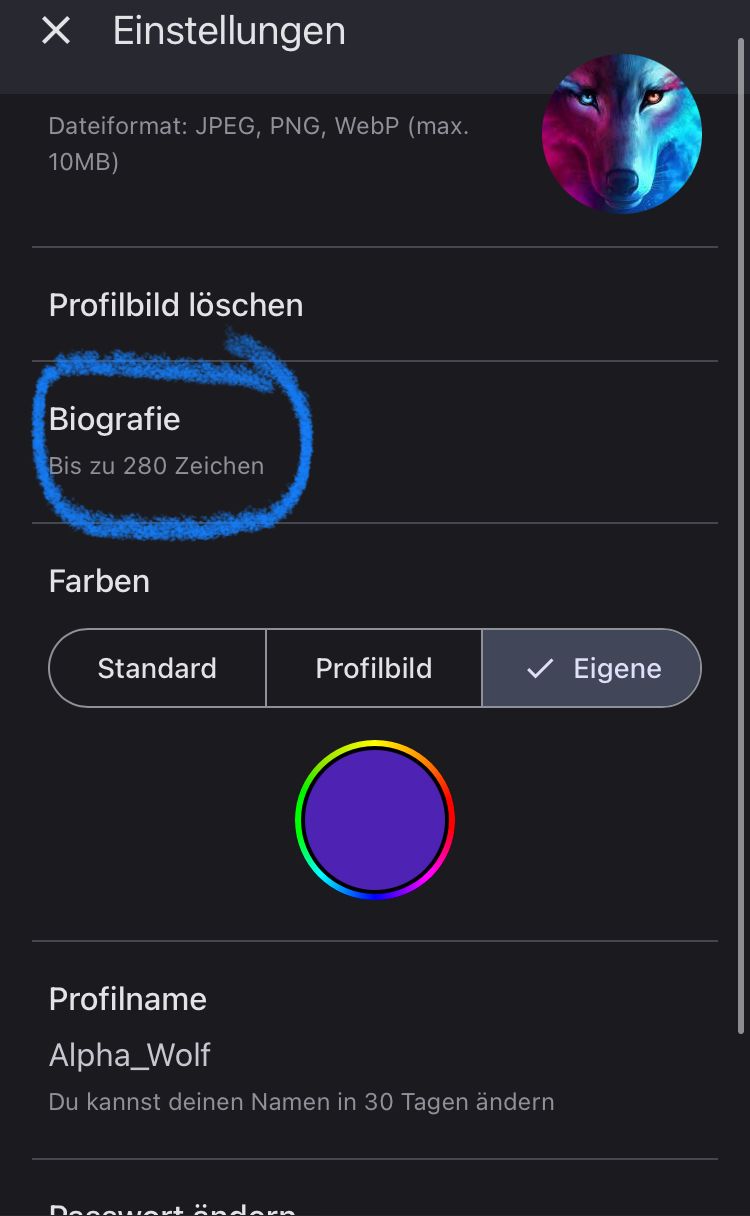This screenshot has width=750, height=1216.
Task: Switch colors to Standard
Action: [157, 668]
